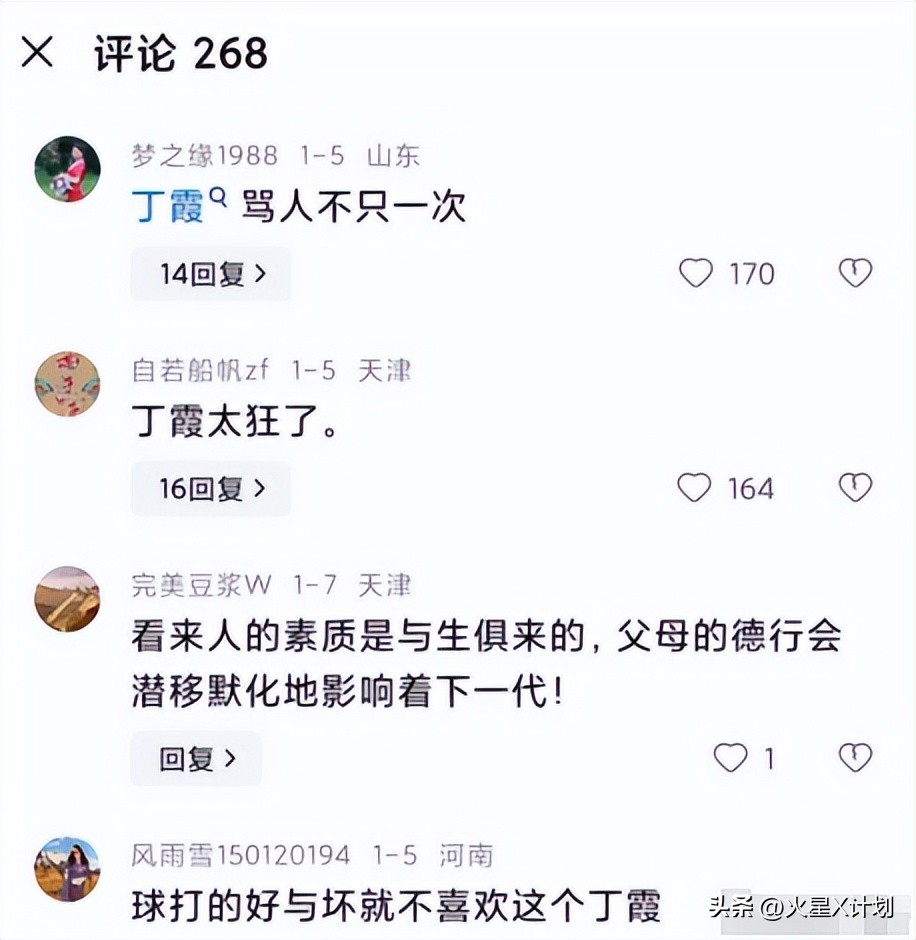This screenshot has width=916, height=940.
Task: Close the comments panel
Action: pos(37,52)
